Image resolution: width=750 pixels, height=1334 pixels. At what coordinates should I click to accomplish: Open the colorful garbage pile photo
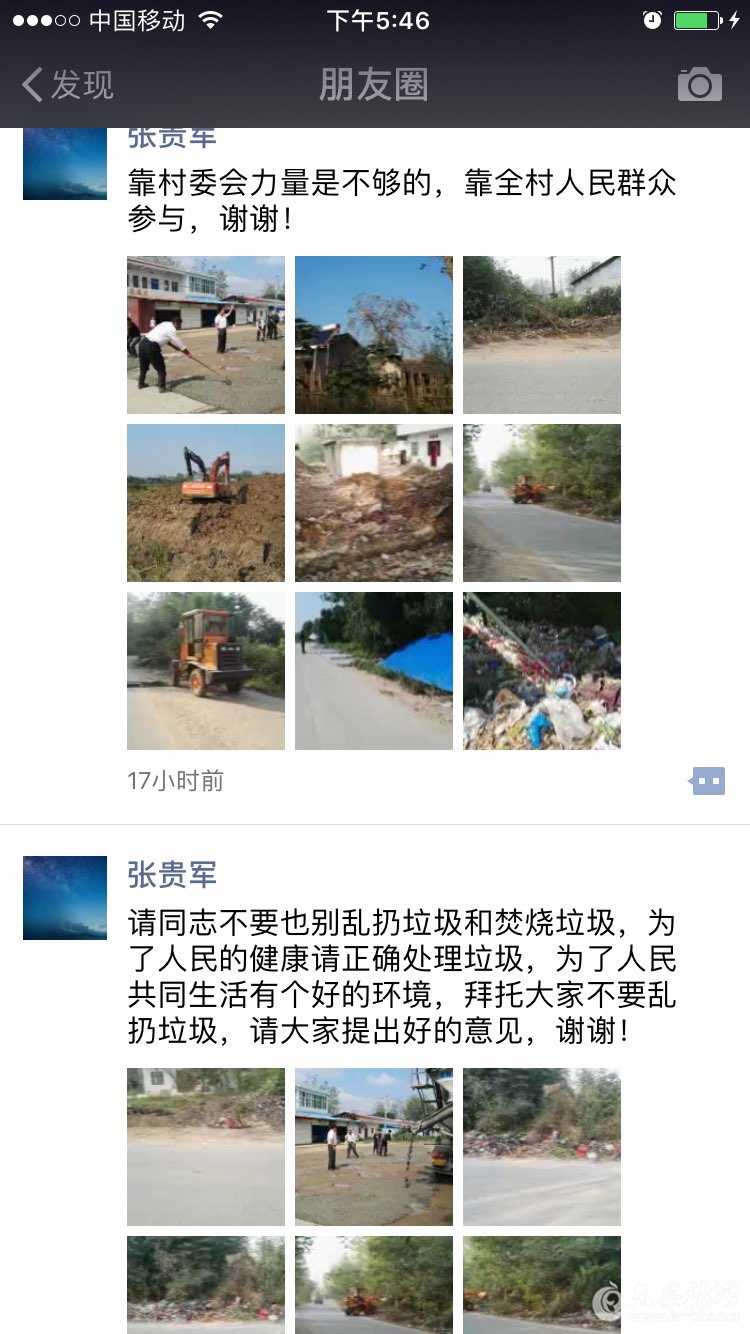pos(541,671)
